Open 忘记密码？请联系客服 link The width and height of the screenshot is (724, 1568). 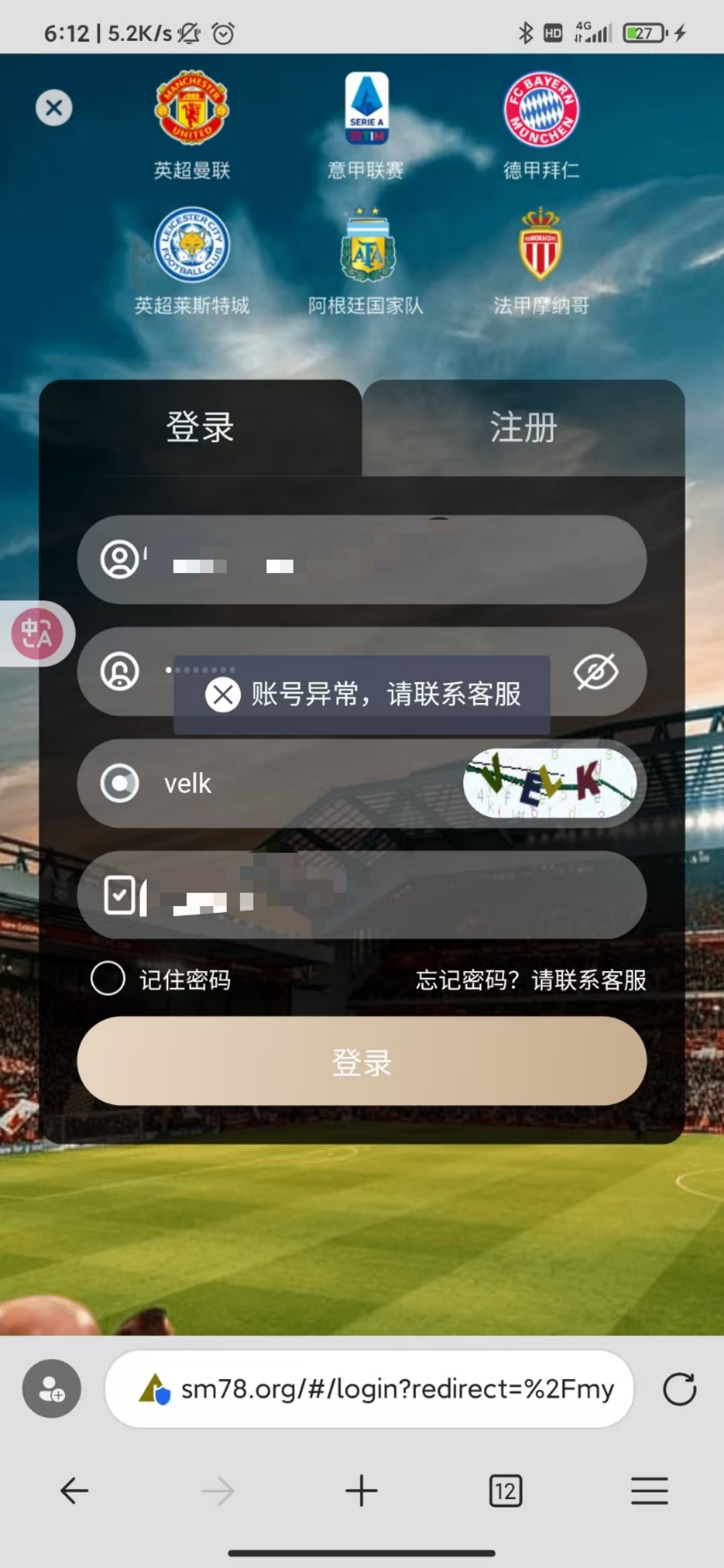click(531, 980)
